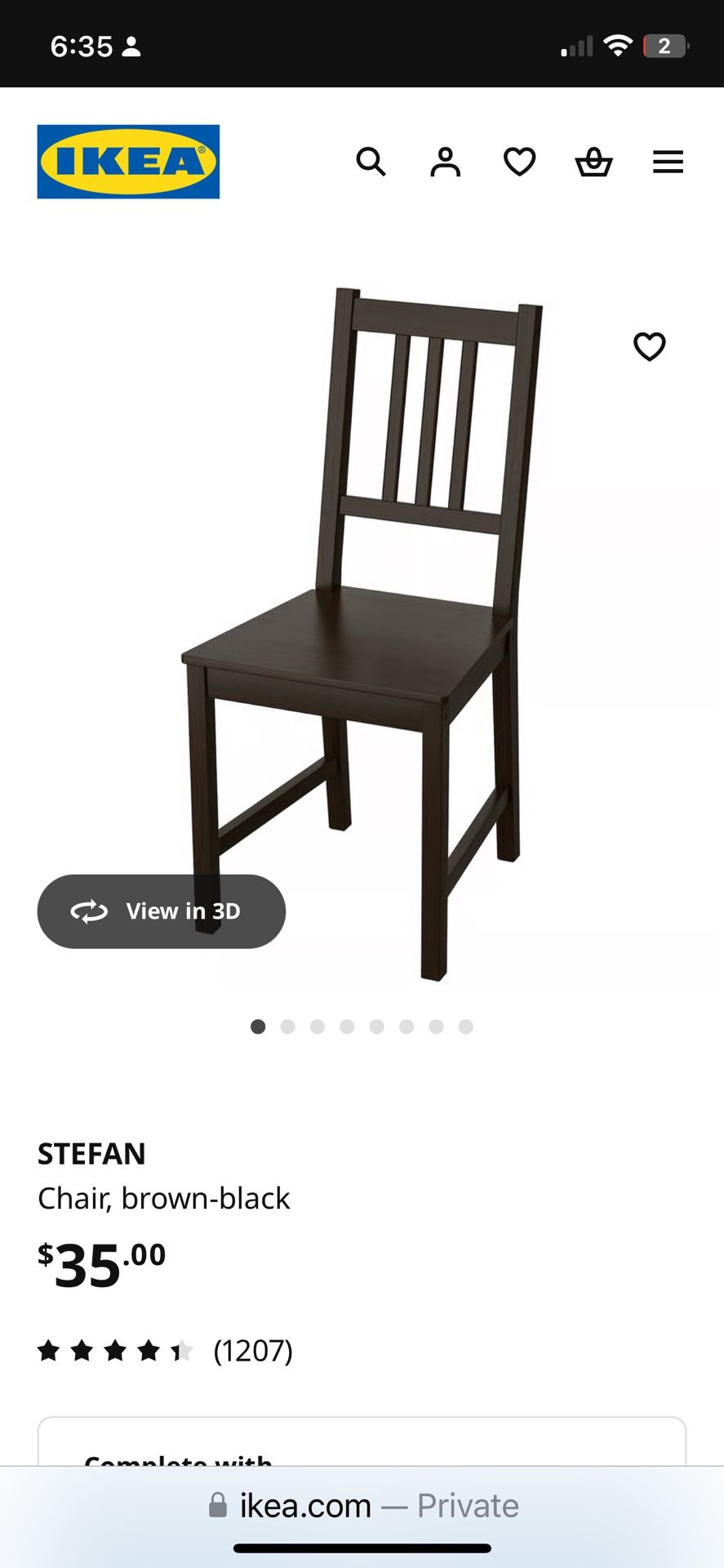View the chair in 3D

(162, 911)
